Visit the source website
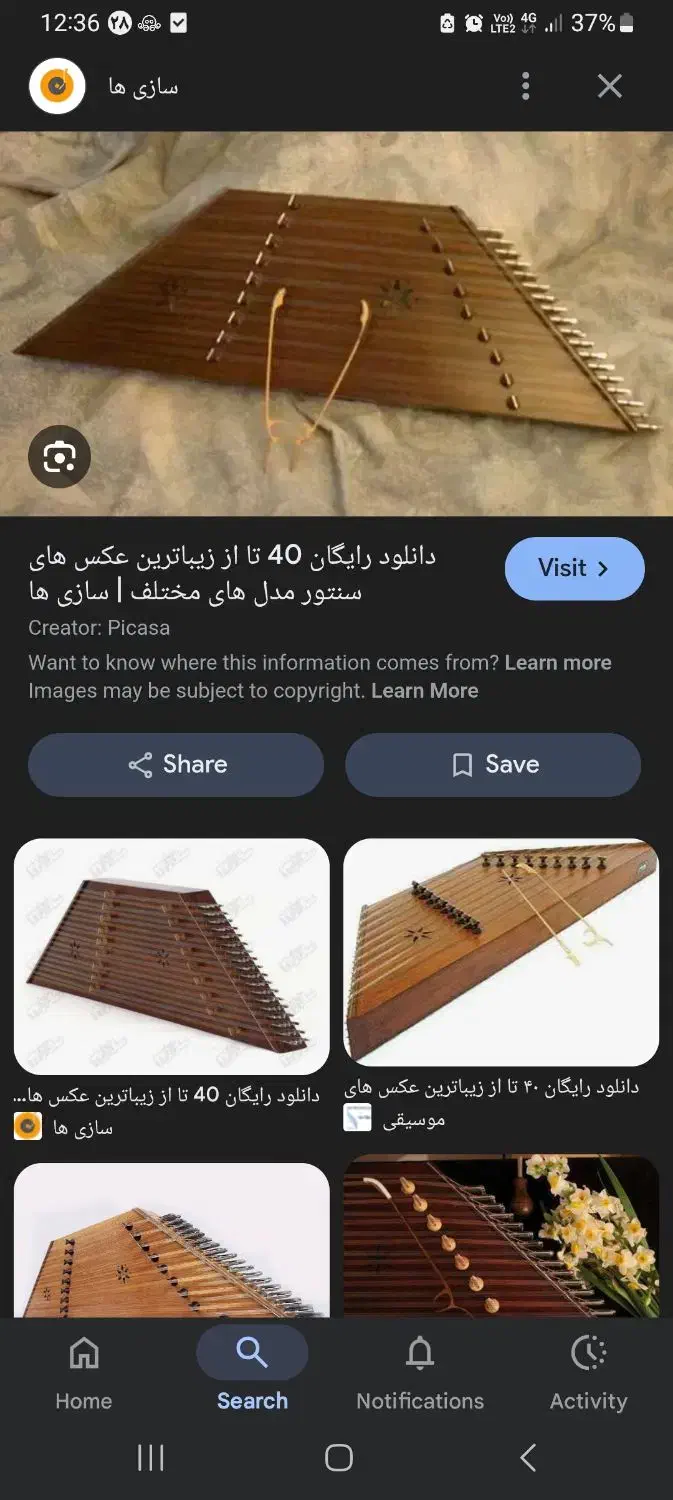673x1500 pixels. coord(574,568)
